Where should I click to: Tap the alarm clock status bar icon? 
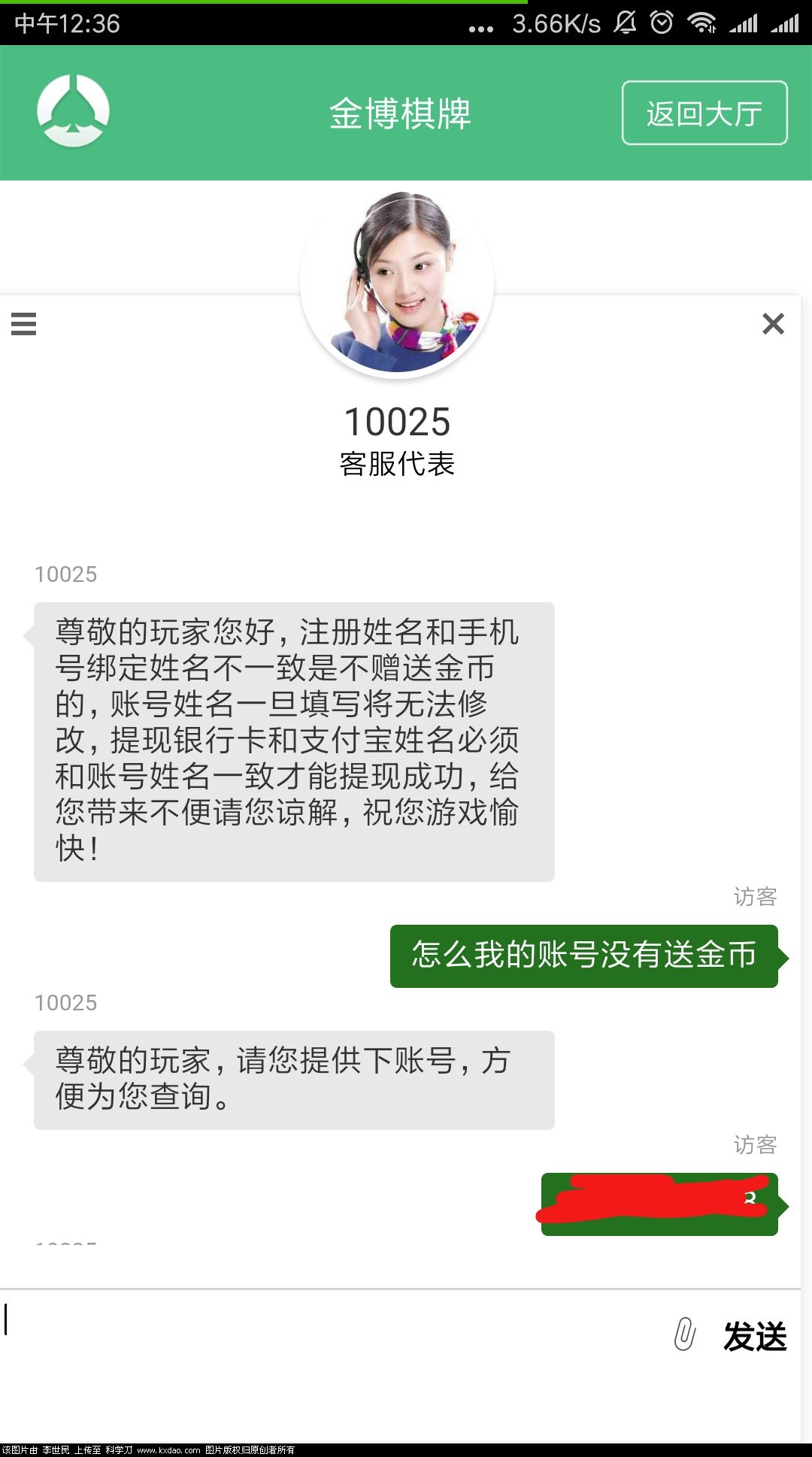pos(660,23)
